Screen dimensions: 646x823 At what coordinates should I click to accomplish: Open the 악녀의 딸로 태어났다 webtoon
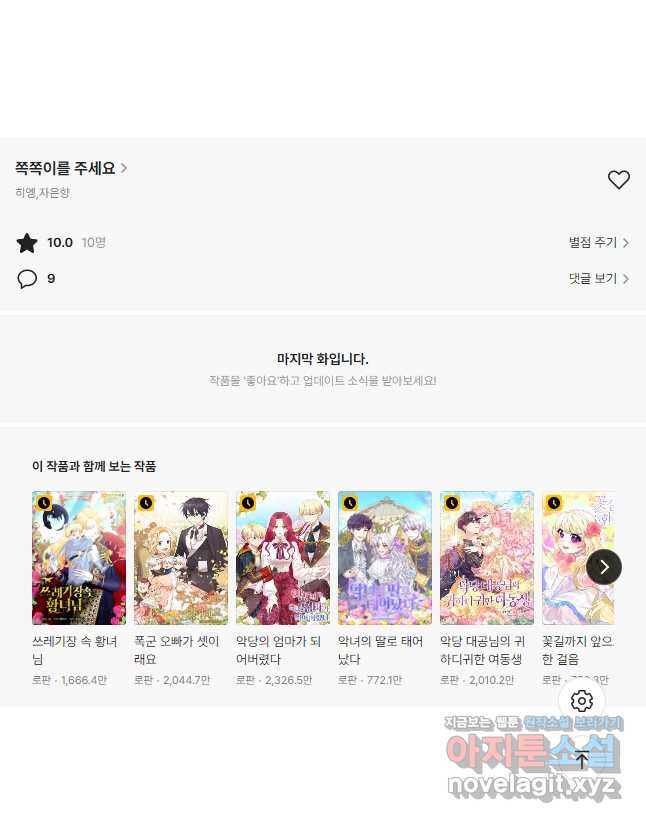[385, 558]
